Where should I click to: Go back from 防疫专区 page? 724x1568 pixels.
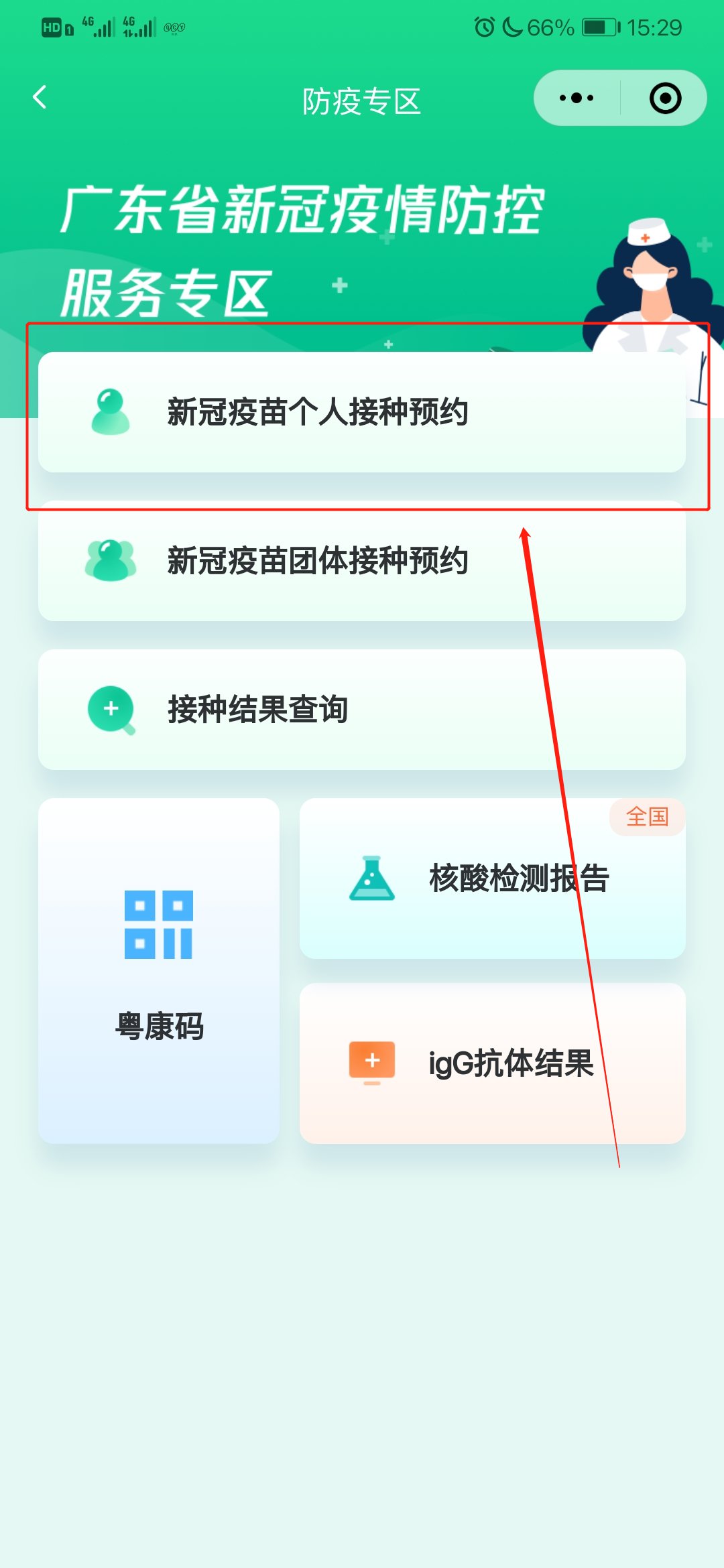pos(40,98)
